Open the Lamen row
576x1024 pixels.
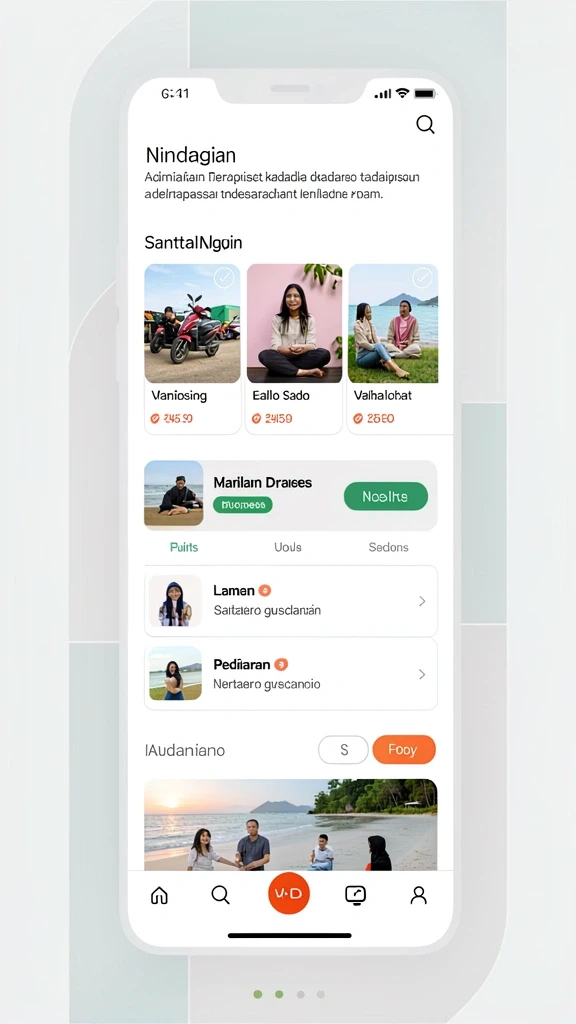point(291,601)
